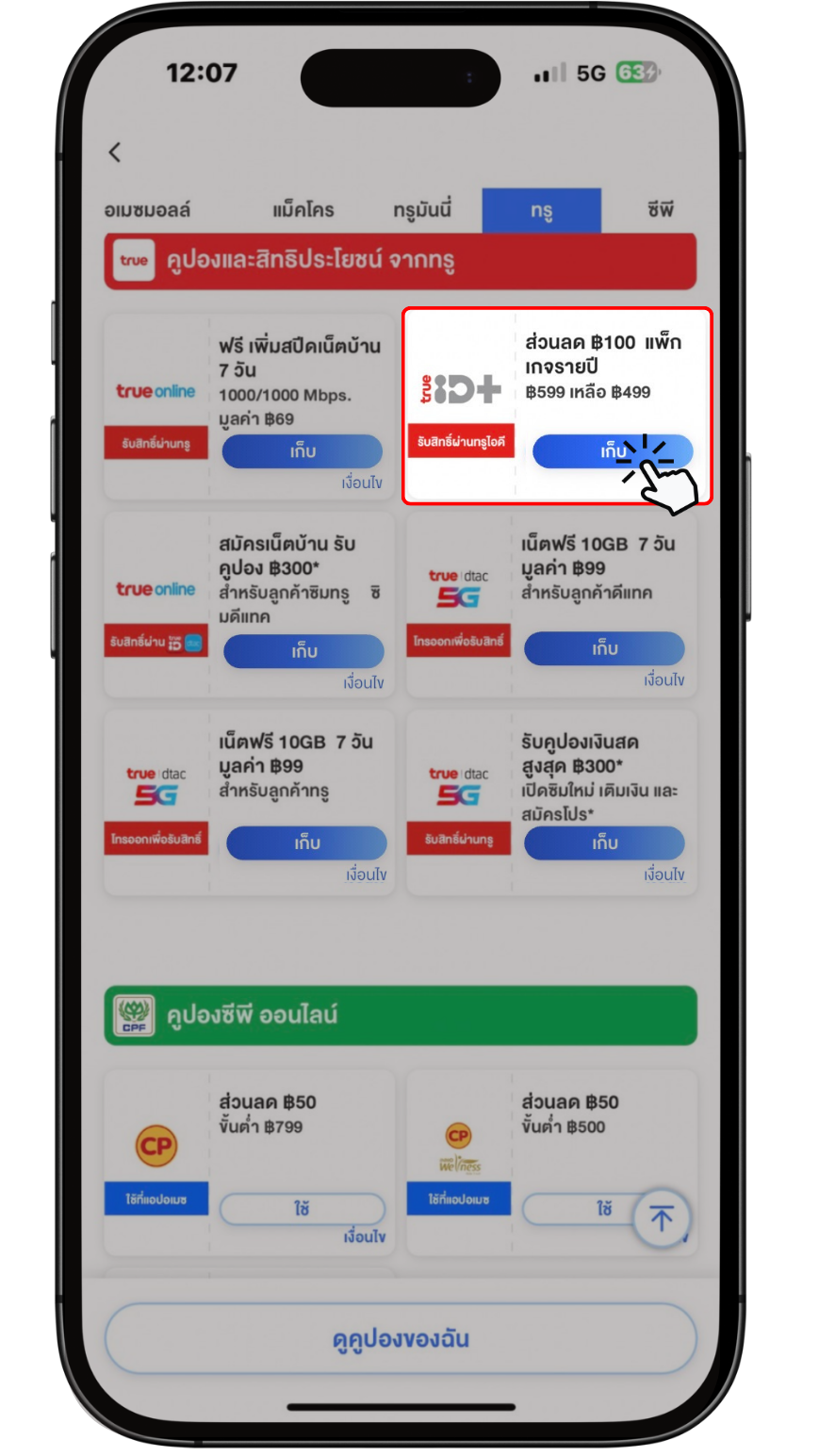This screenshot has height=1456, width=819.
Task: Use the ส่วนลด ฿50 ขั้นต่ำ ฿799 coupon
Action: click(303, 1208)
